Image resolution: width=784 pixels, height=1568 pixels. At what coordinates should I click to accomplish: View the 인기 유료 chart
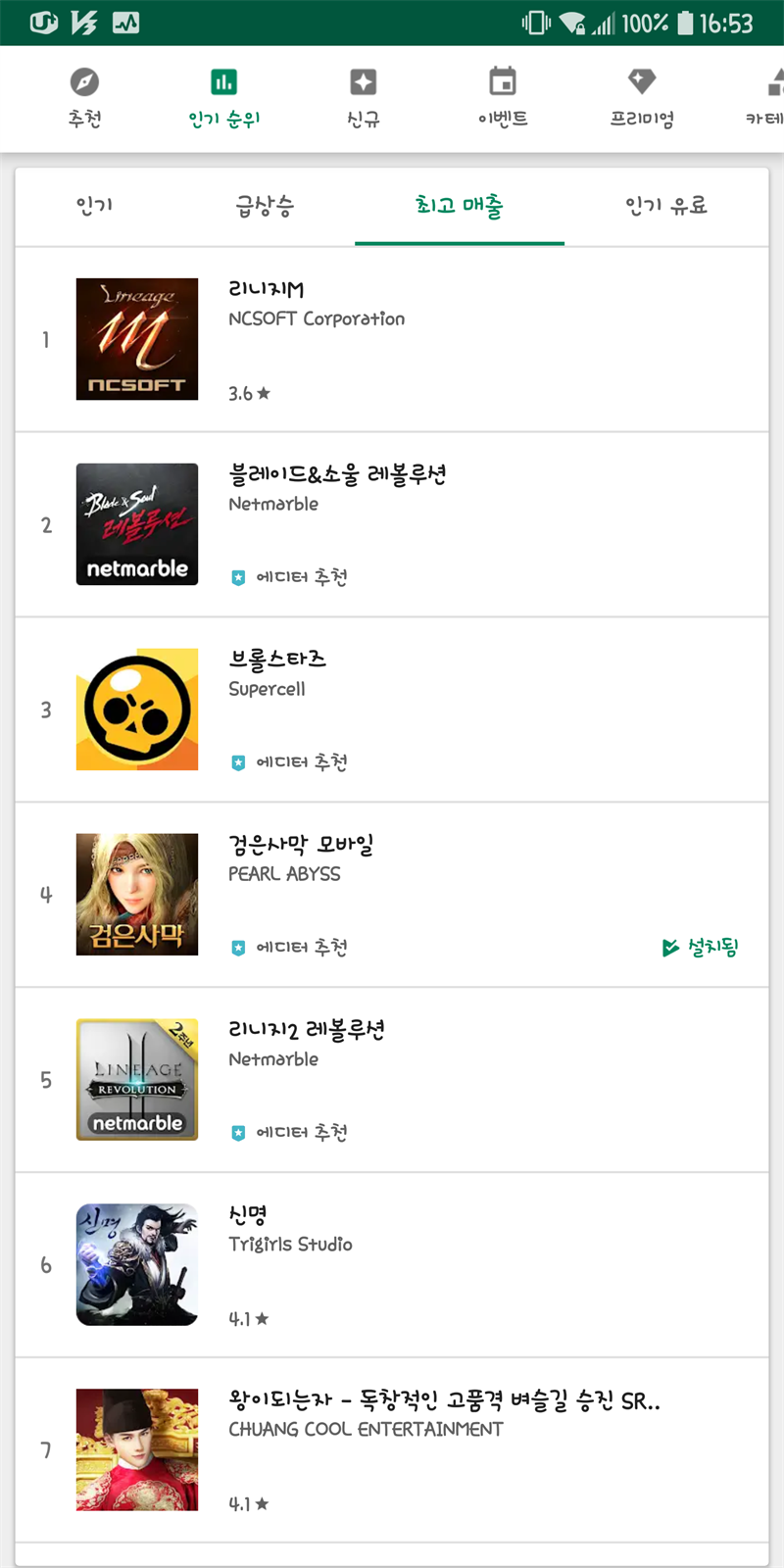(666, 206)
